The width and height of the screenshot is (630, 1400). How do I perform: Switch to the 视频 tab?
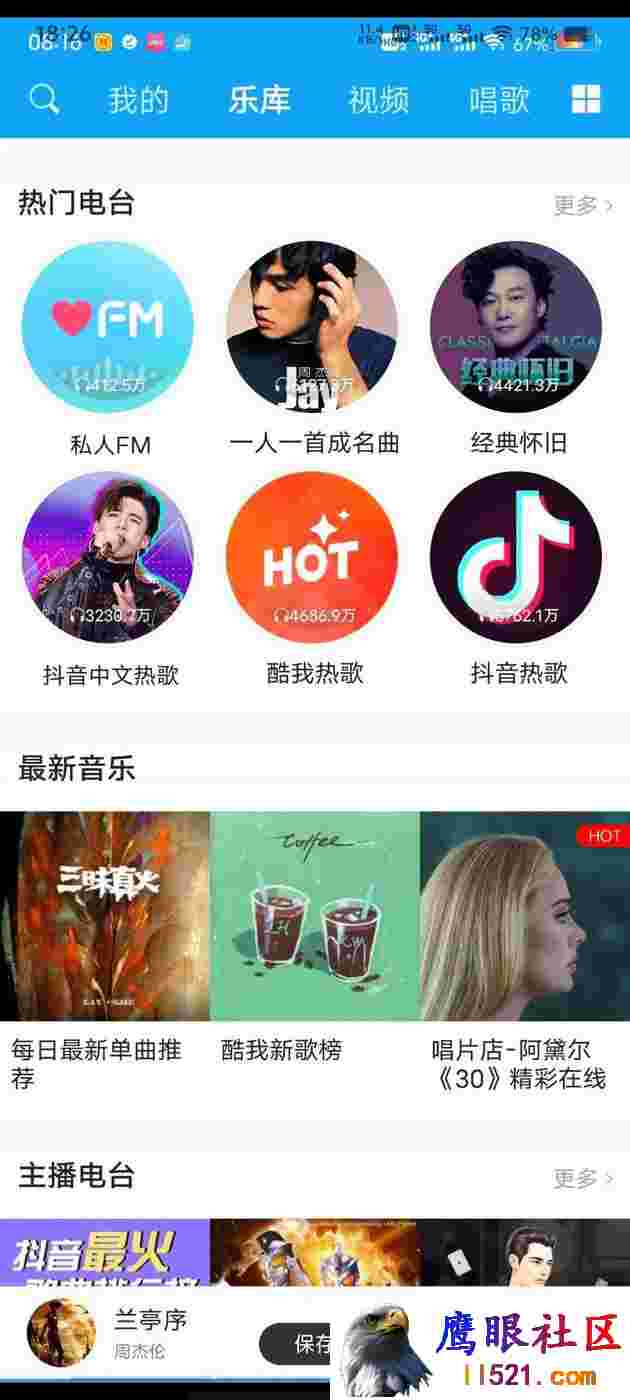pos(379,100)
